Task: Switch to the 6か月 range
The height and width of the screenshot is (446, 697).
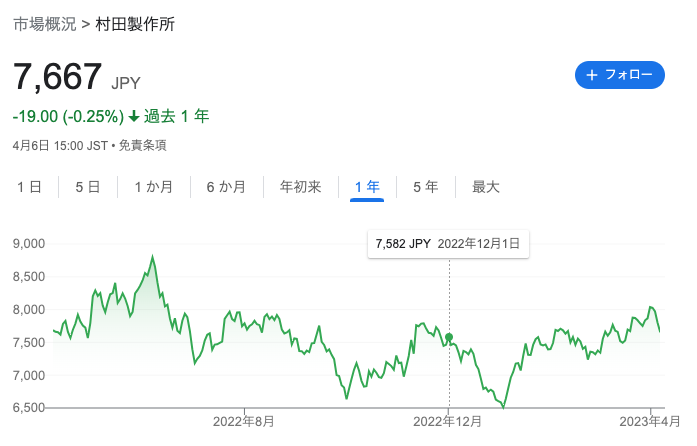Action: (226, 186)
